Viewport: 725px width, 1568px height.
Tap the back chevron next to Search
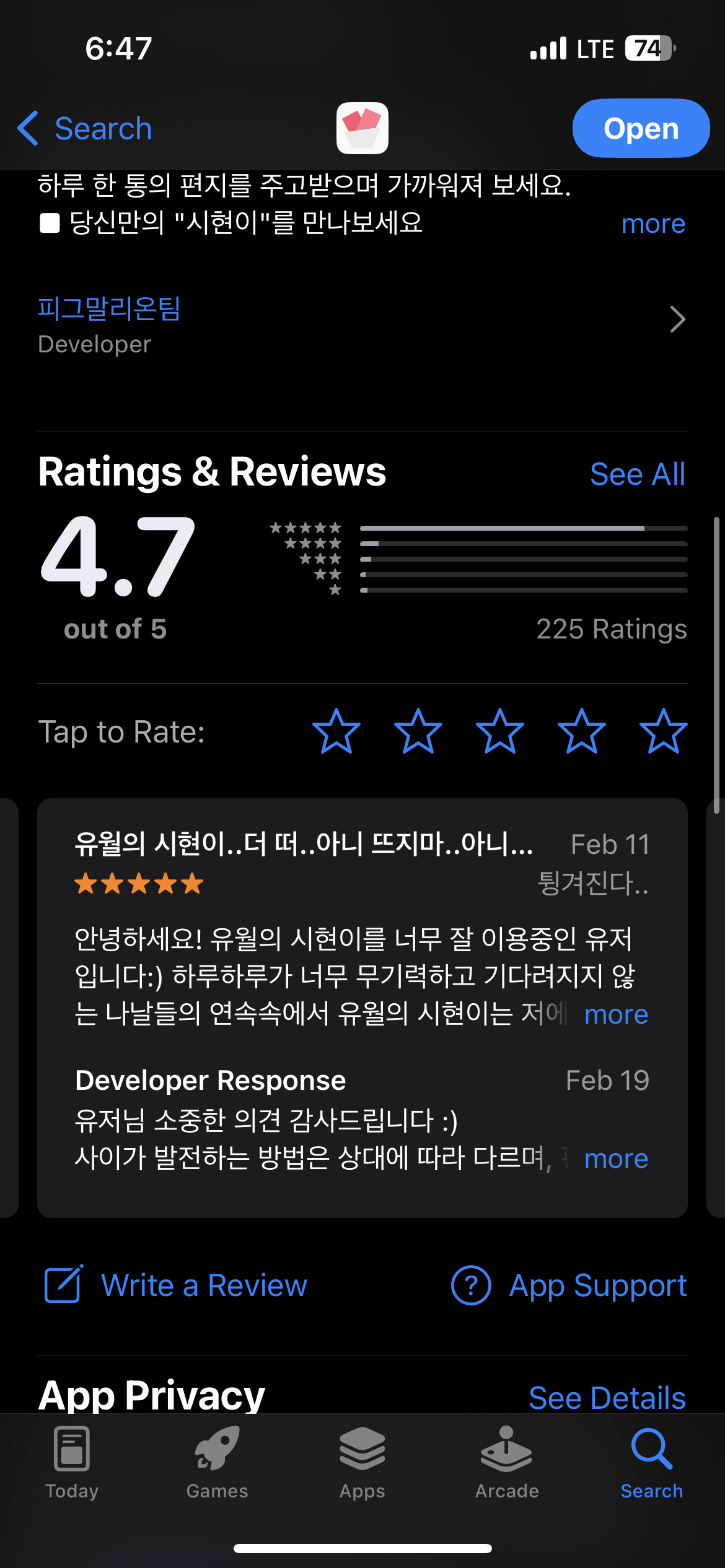click(x=27, y=128)
